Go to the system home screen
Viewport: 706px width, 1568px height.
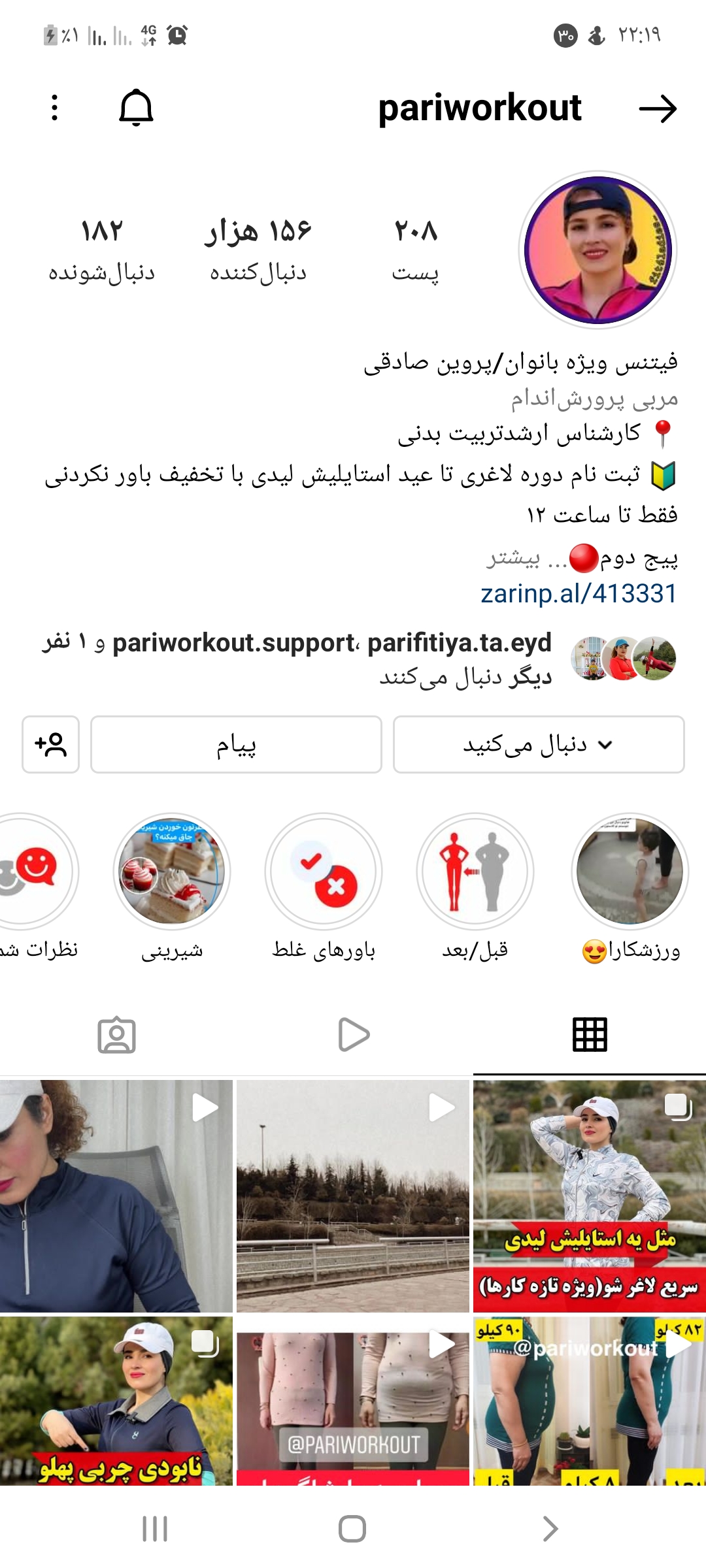coord(352,1529)
